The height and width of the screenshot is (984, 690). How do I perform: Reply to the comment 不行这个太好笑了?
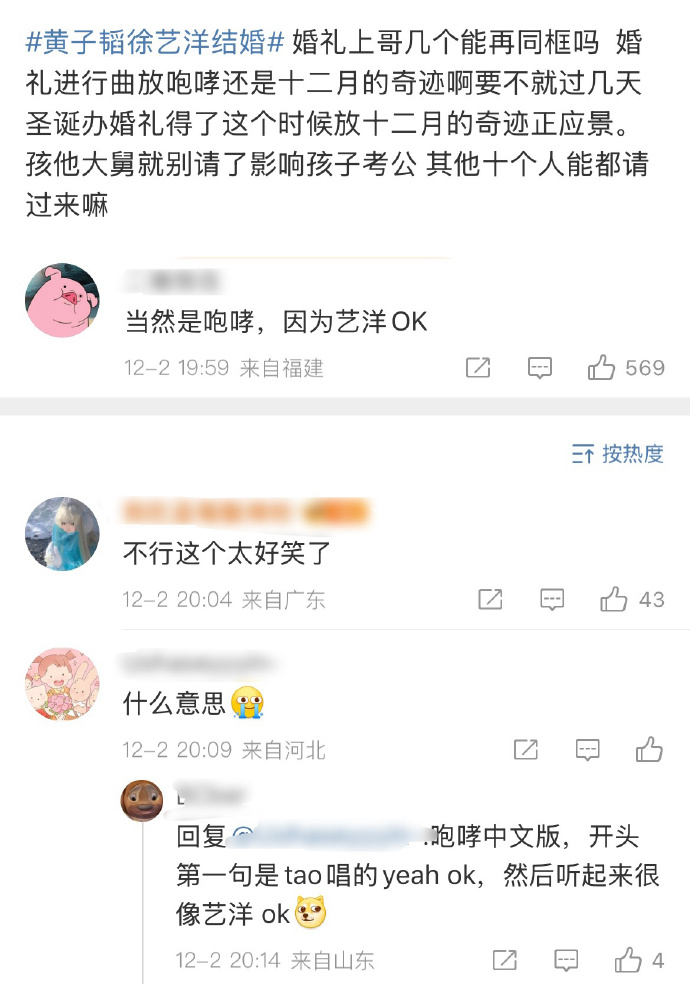[x=552, y=600]
